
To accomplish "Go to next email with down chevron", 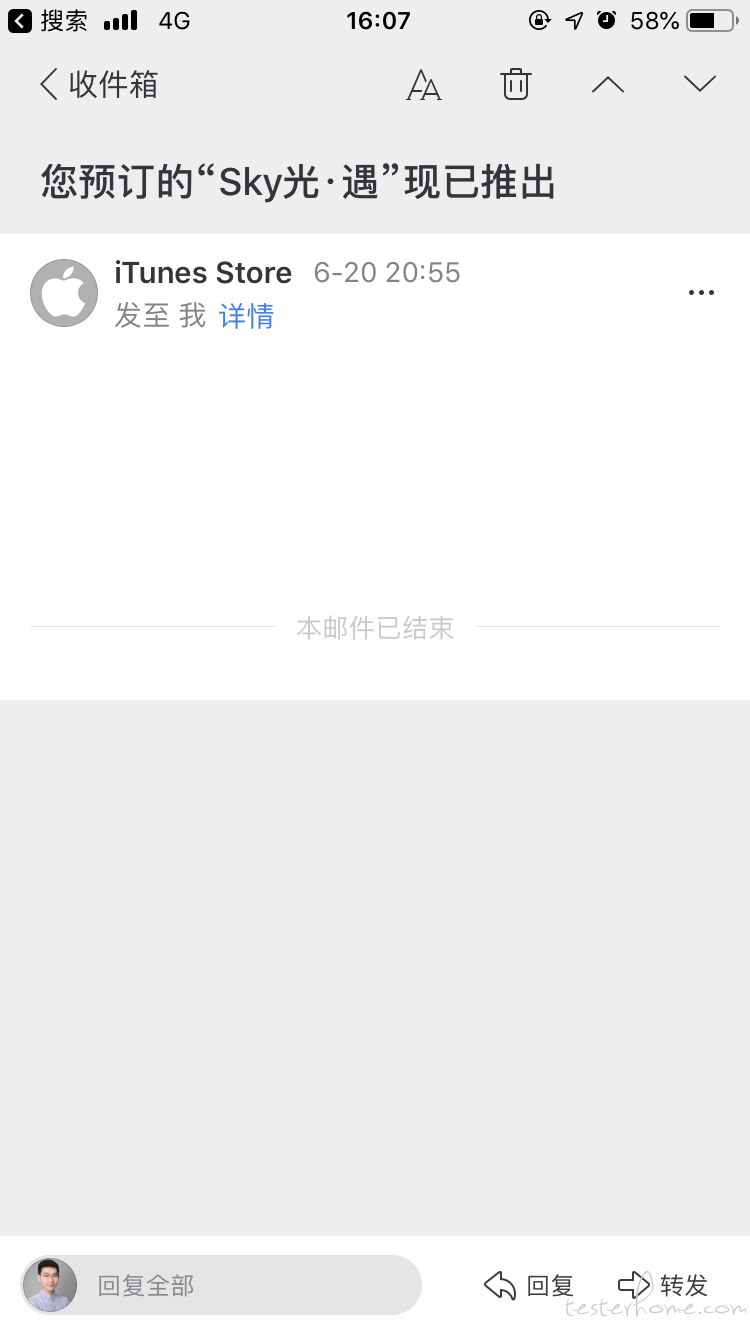I will tap(700, 84).
